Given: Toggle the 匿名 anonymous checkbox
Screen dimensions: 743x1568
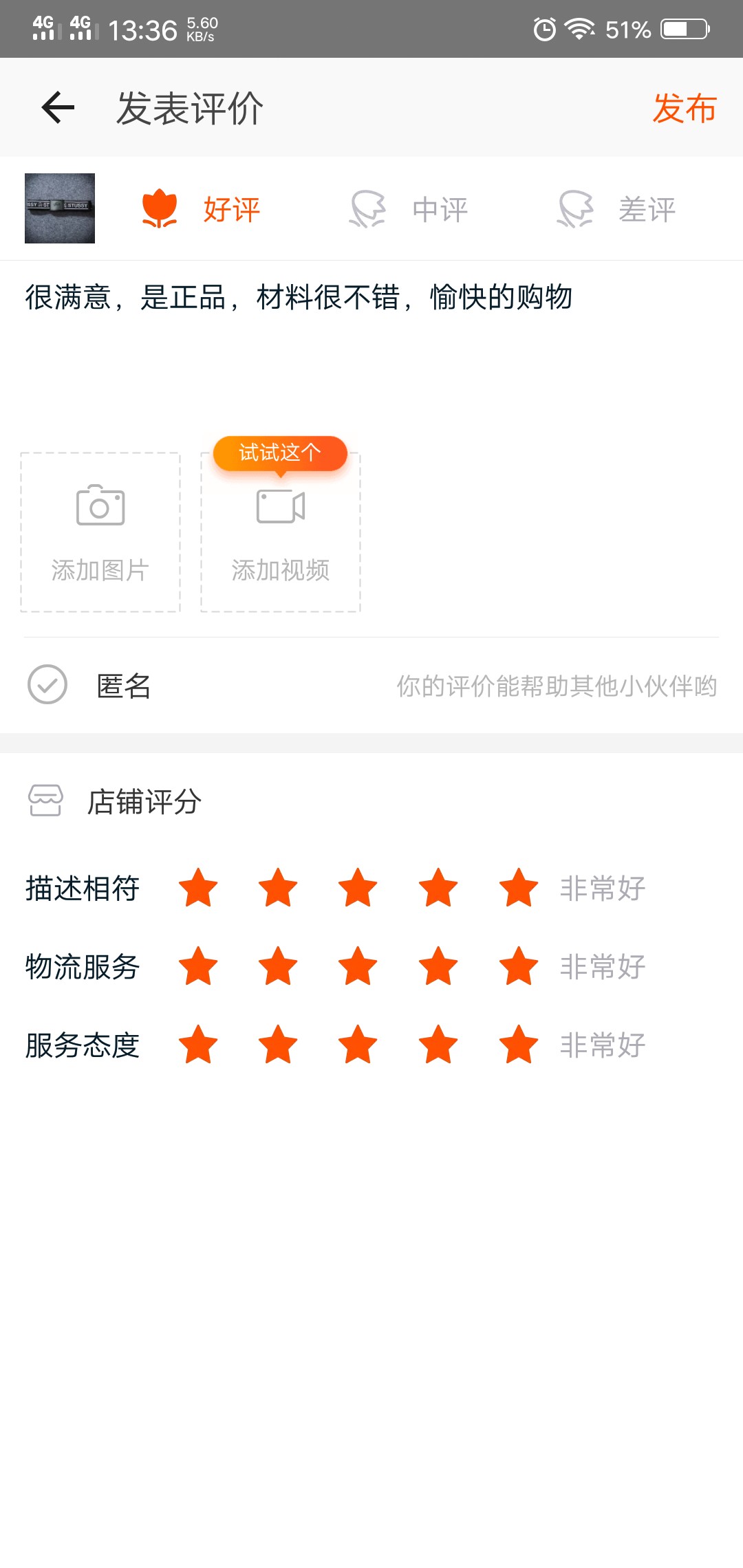Looking at the screenshot, I should 47,684.
